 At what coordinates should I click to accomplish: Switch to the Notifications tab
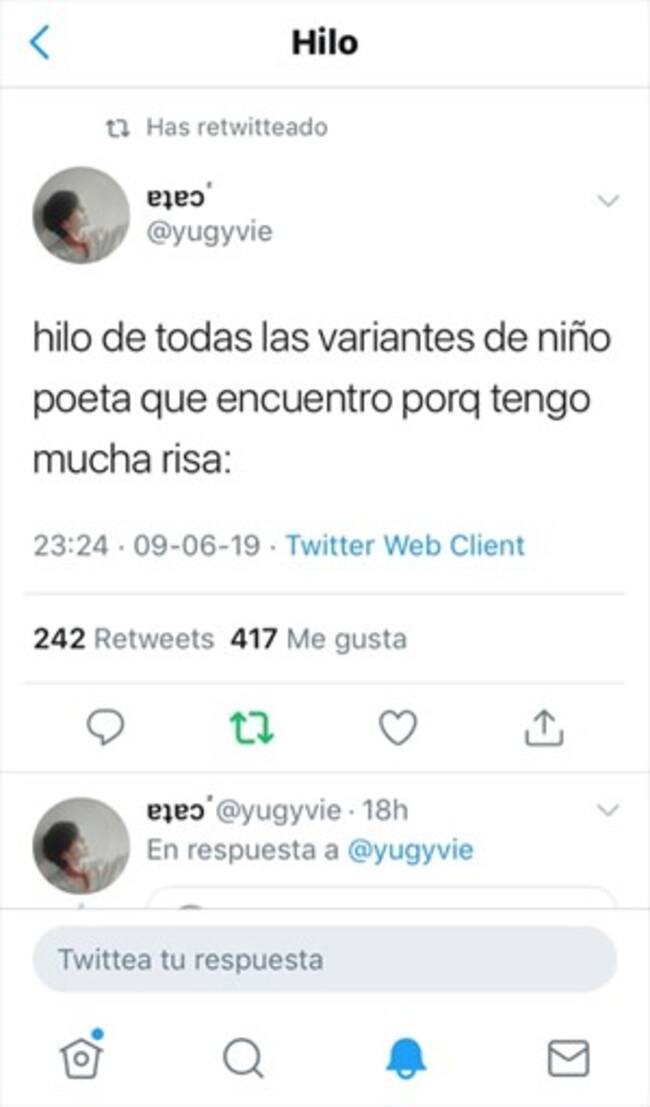tap(405, 1057)
